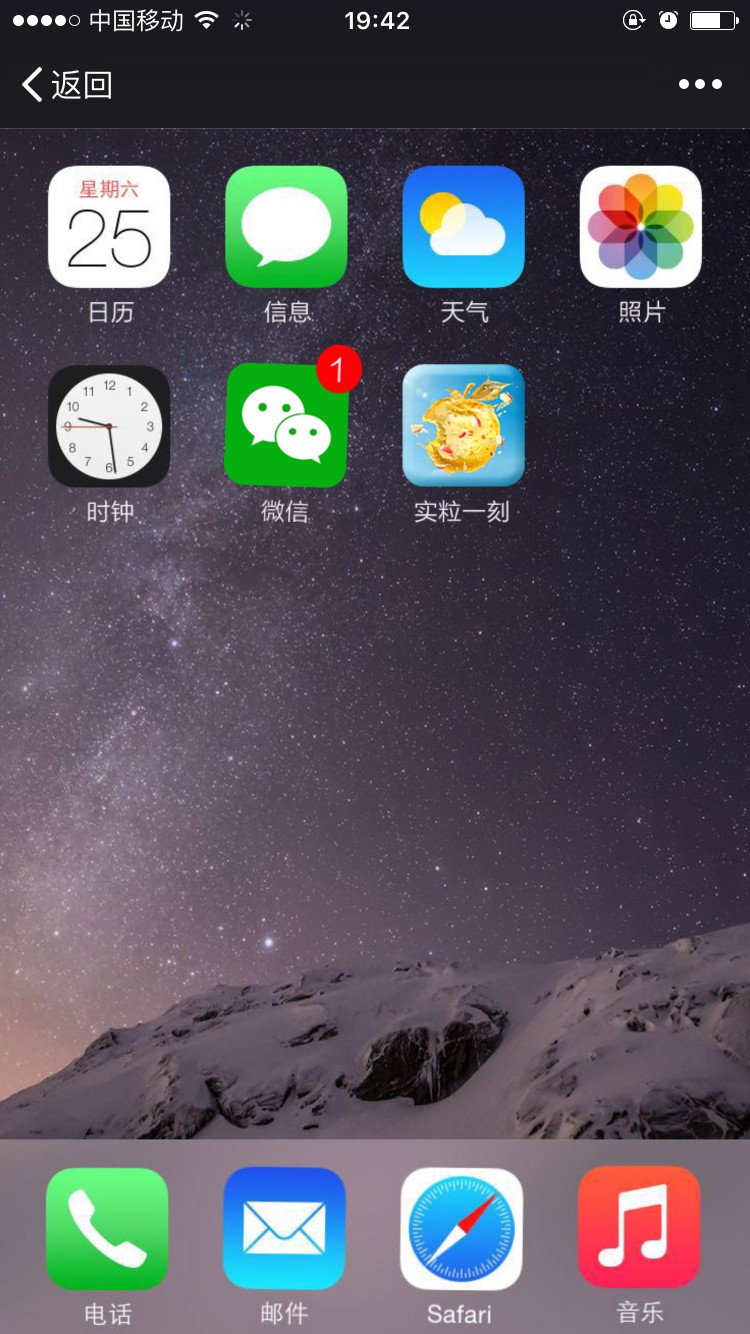The height and width of the screenshot is (1334, 750).
Task: Open the 电话 phone app in the dock
Action: (x=107, y=1229)
